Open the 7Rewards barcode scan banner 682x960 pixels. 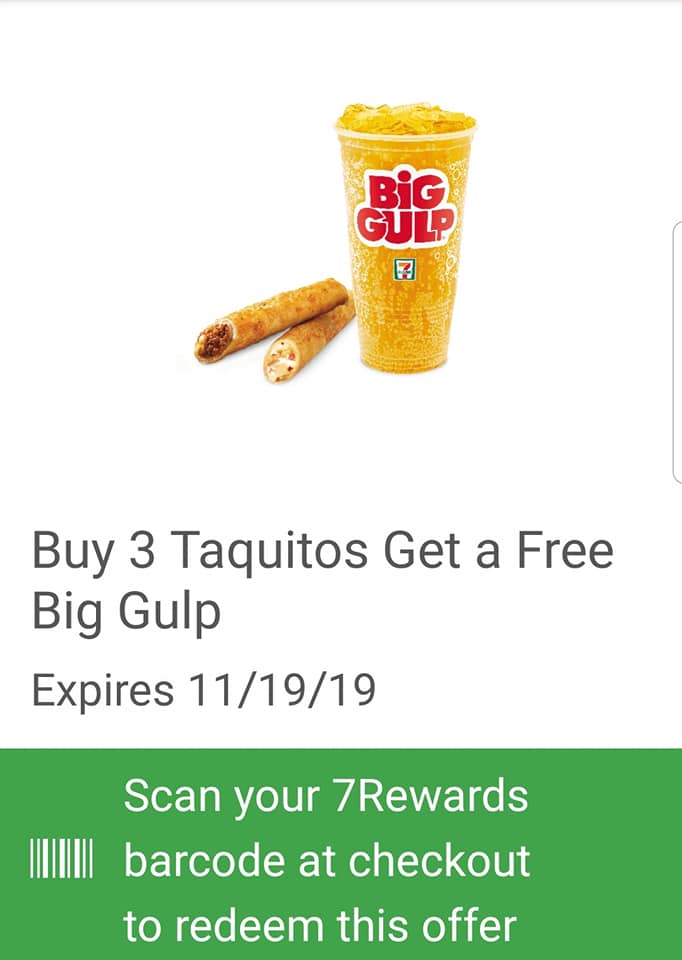click(340, 858)
